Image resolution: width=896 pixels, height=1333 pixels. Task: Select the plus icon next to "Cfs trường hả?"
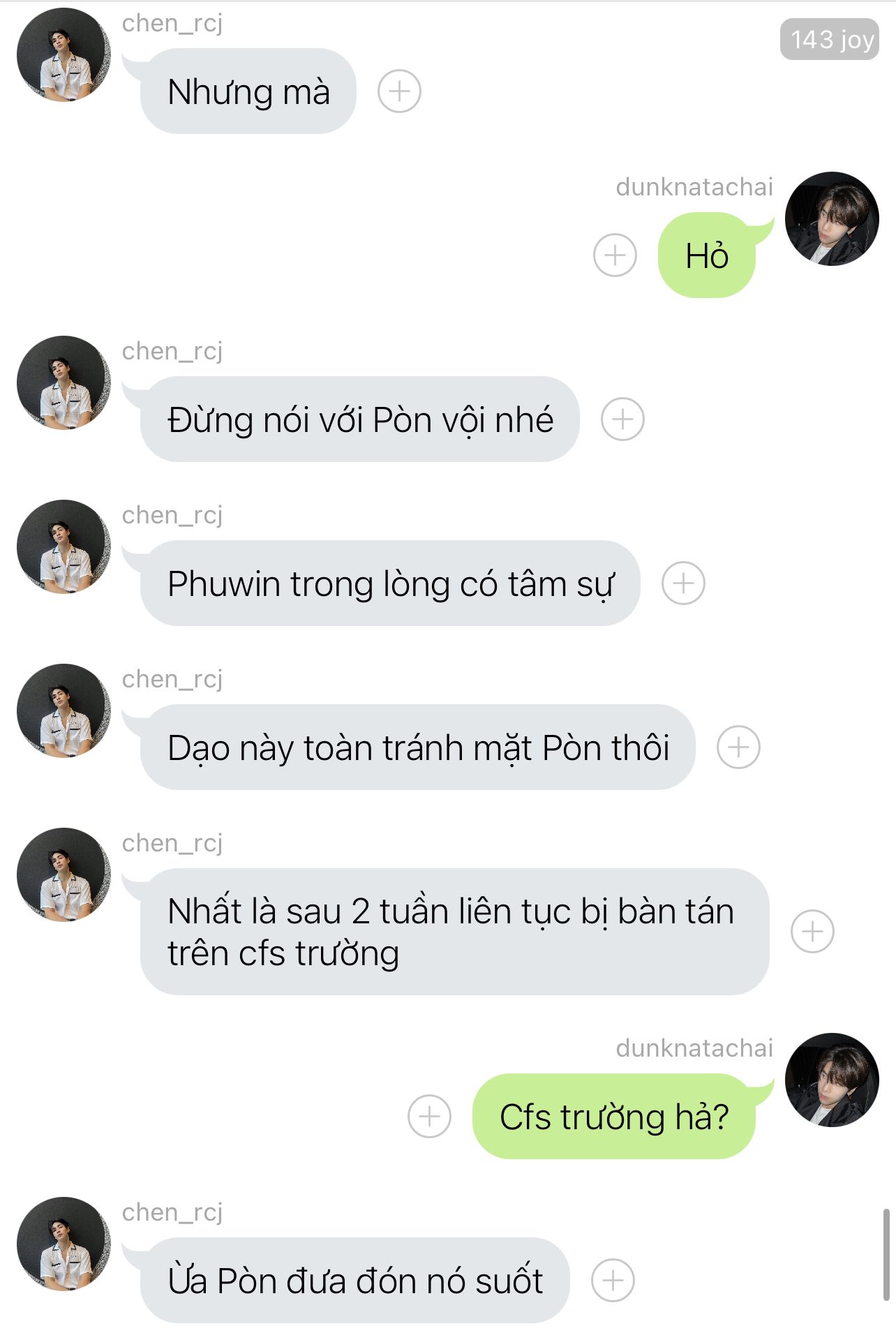pyautogui.click(x=429, y=1117)
